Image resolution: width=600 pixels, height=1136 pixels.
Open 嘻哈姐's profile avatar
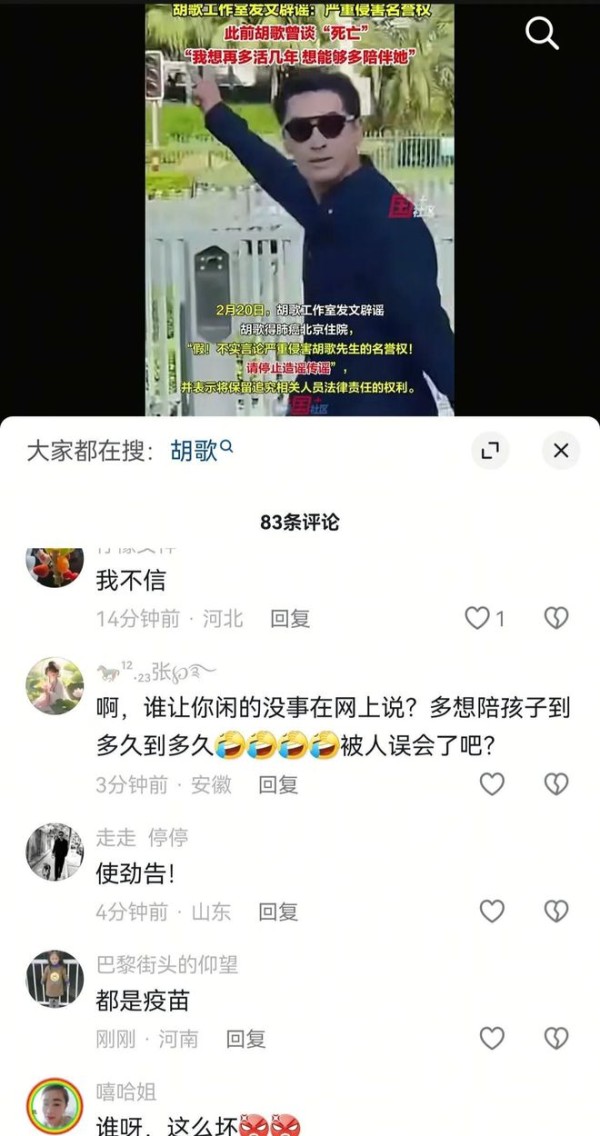click(55, 1106)
